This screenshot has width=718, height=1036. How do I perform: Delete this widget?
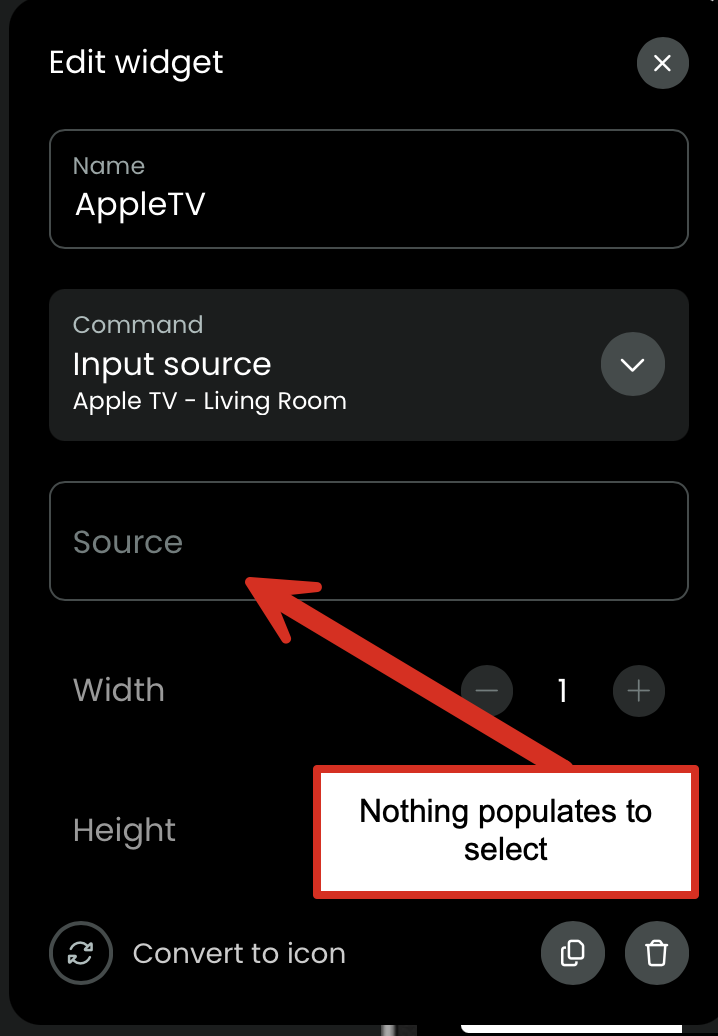[656, 953]
